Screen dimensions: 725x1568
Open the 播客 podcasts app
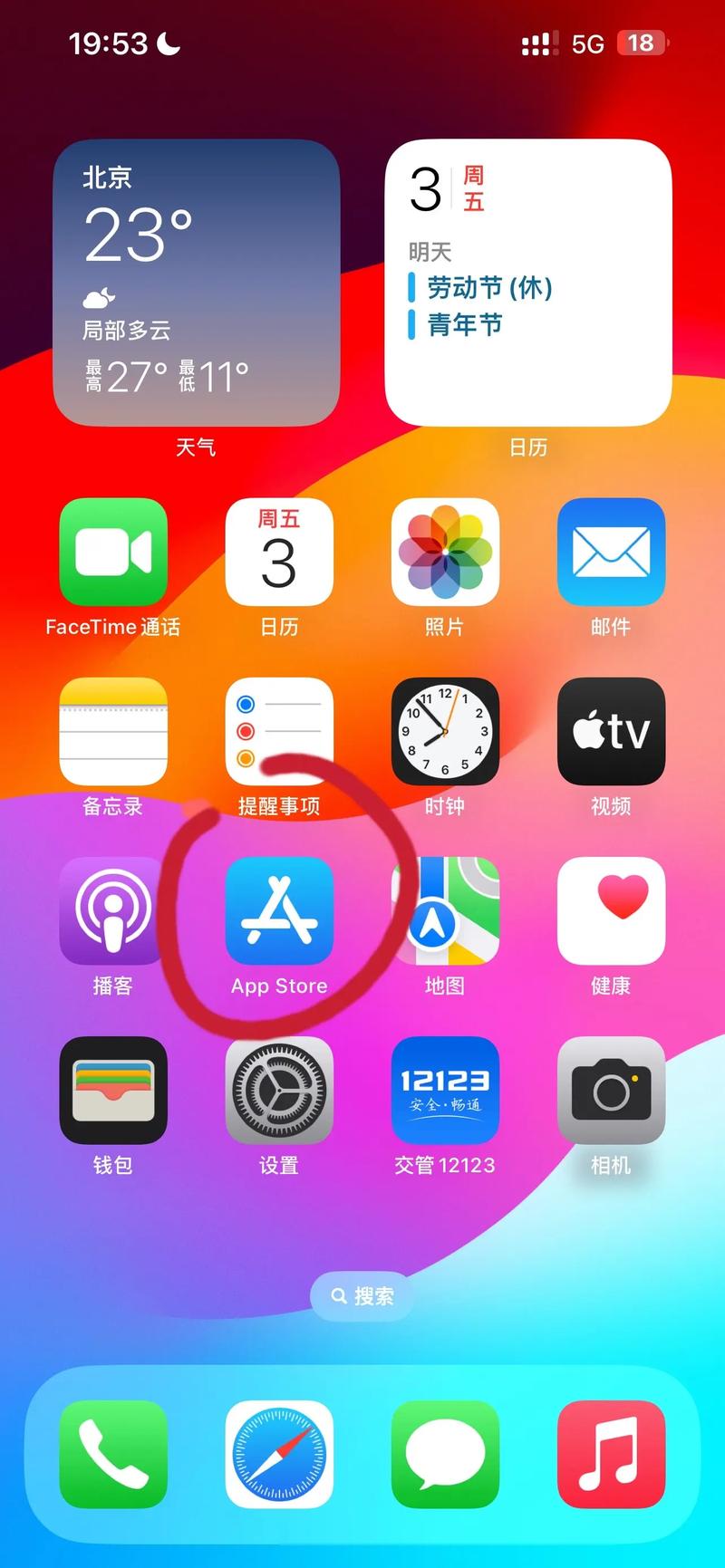point(113,911)
